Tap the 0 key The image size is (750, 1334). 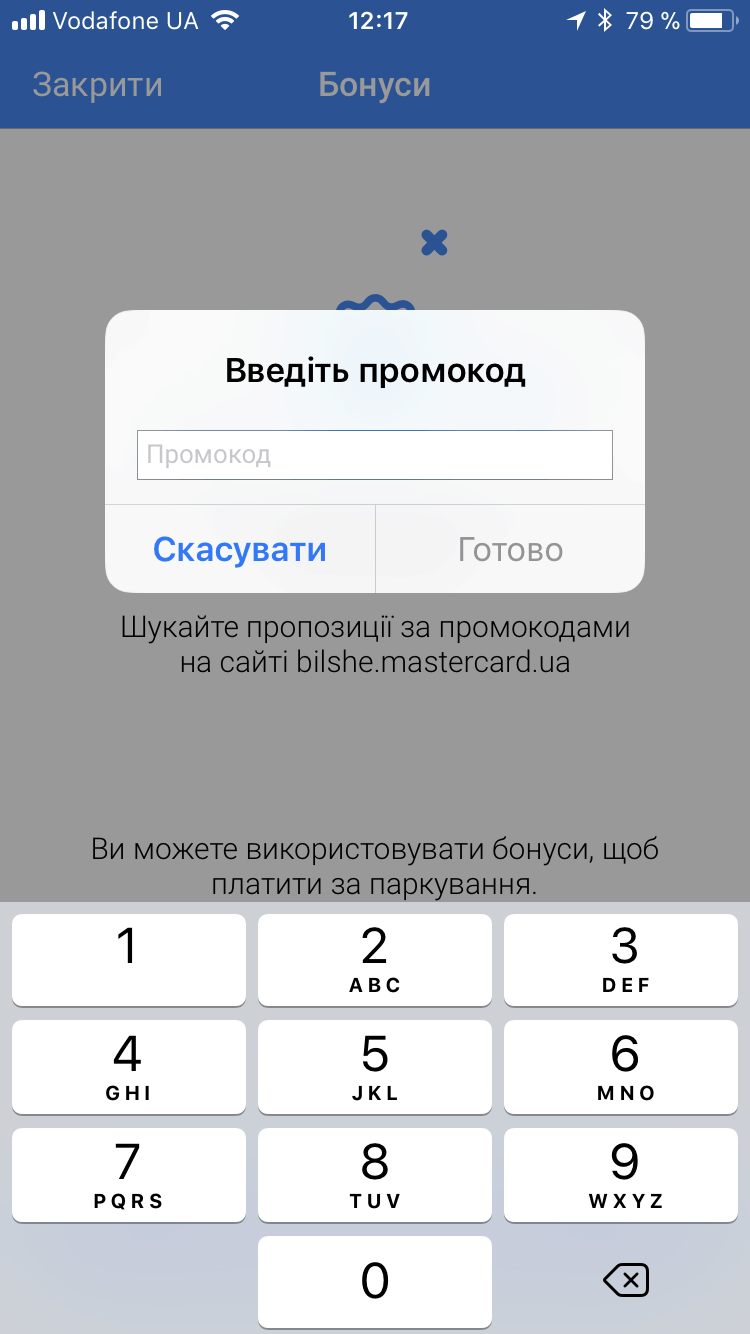click(x=375, y=1283)
